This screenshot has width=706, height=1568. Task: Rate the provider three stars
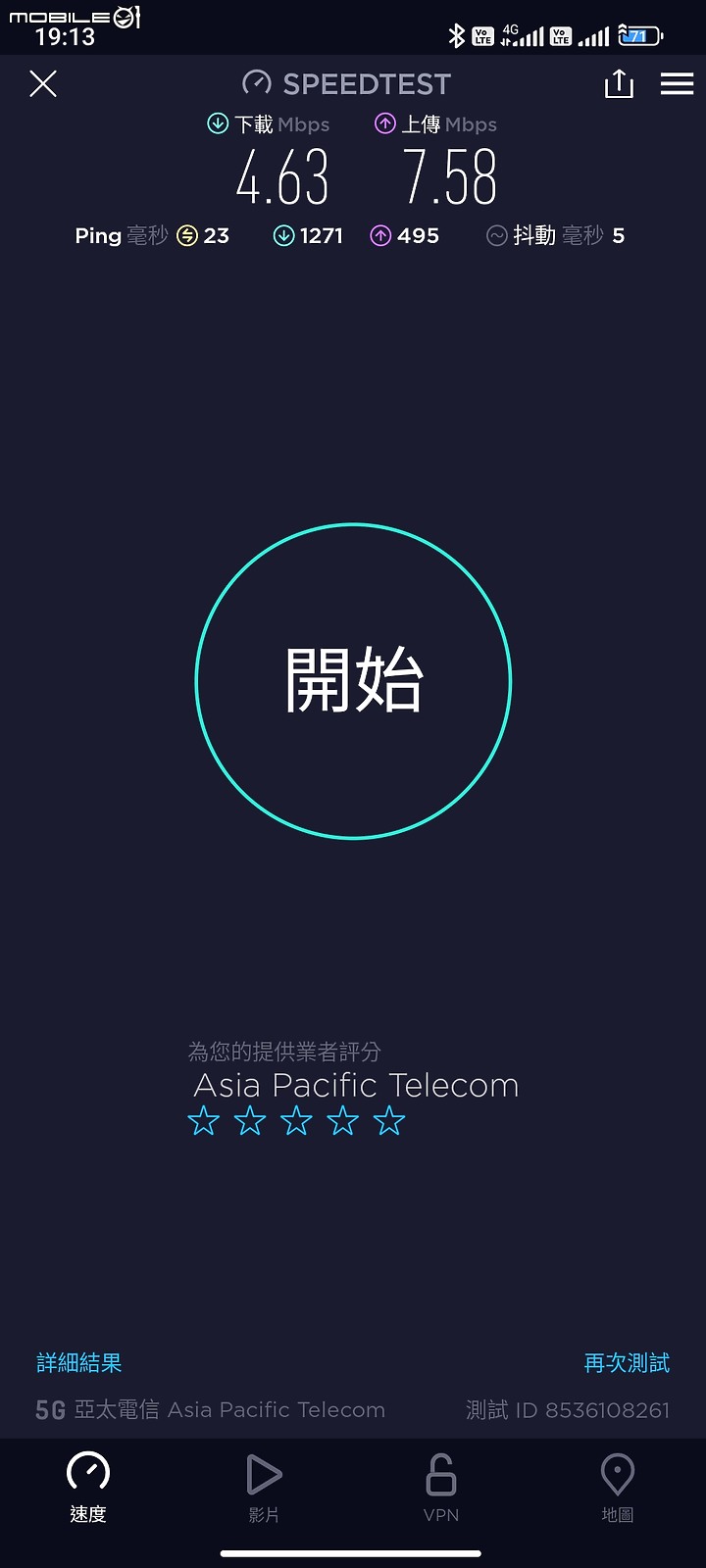point(296,1120)
